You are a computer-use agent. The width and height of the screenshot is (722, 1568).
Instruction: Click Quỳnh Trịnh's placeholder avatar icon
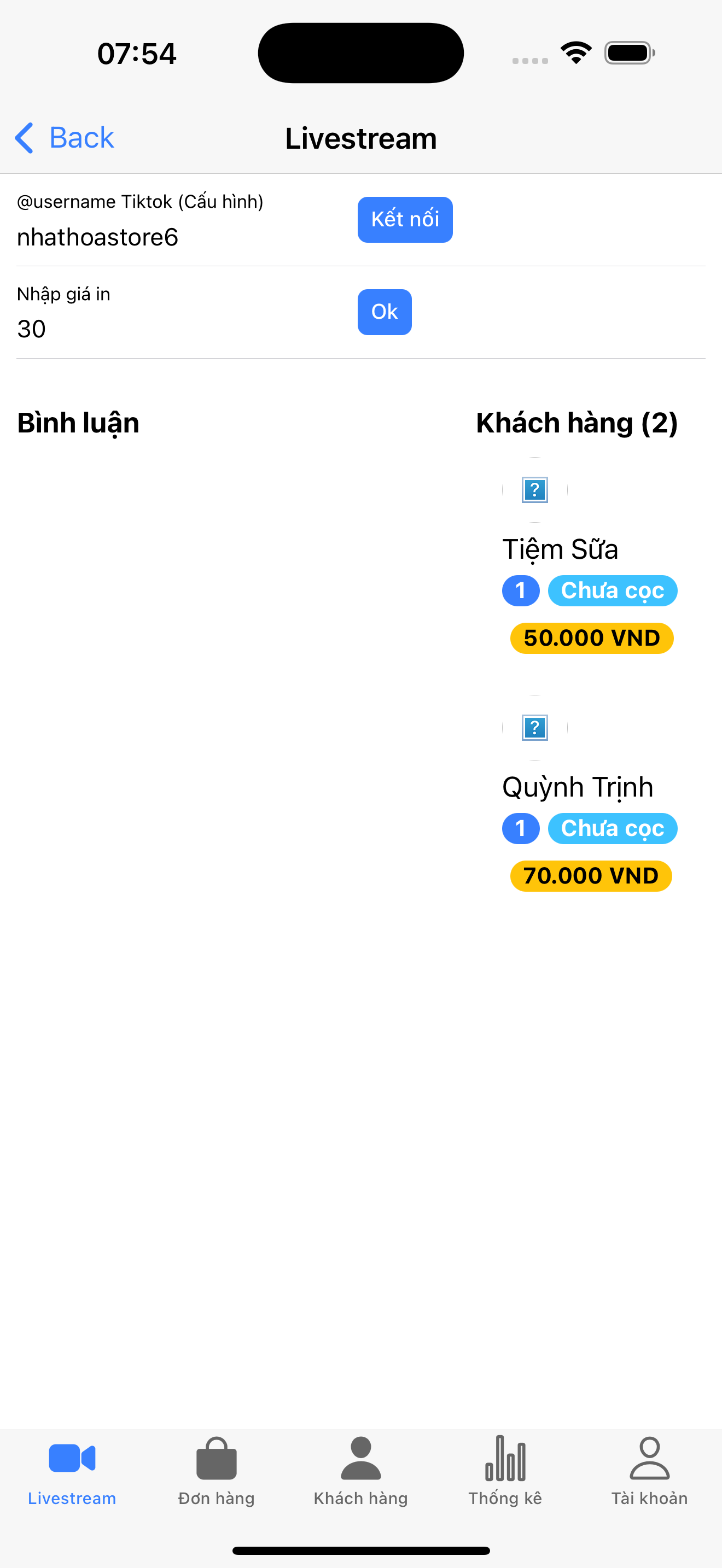(534, 728)
